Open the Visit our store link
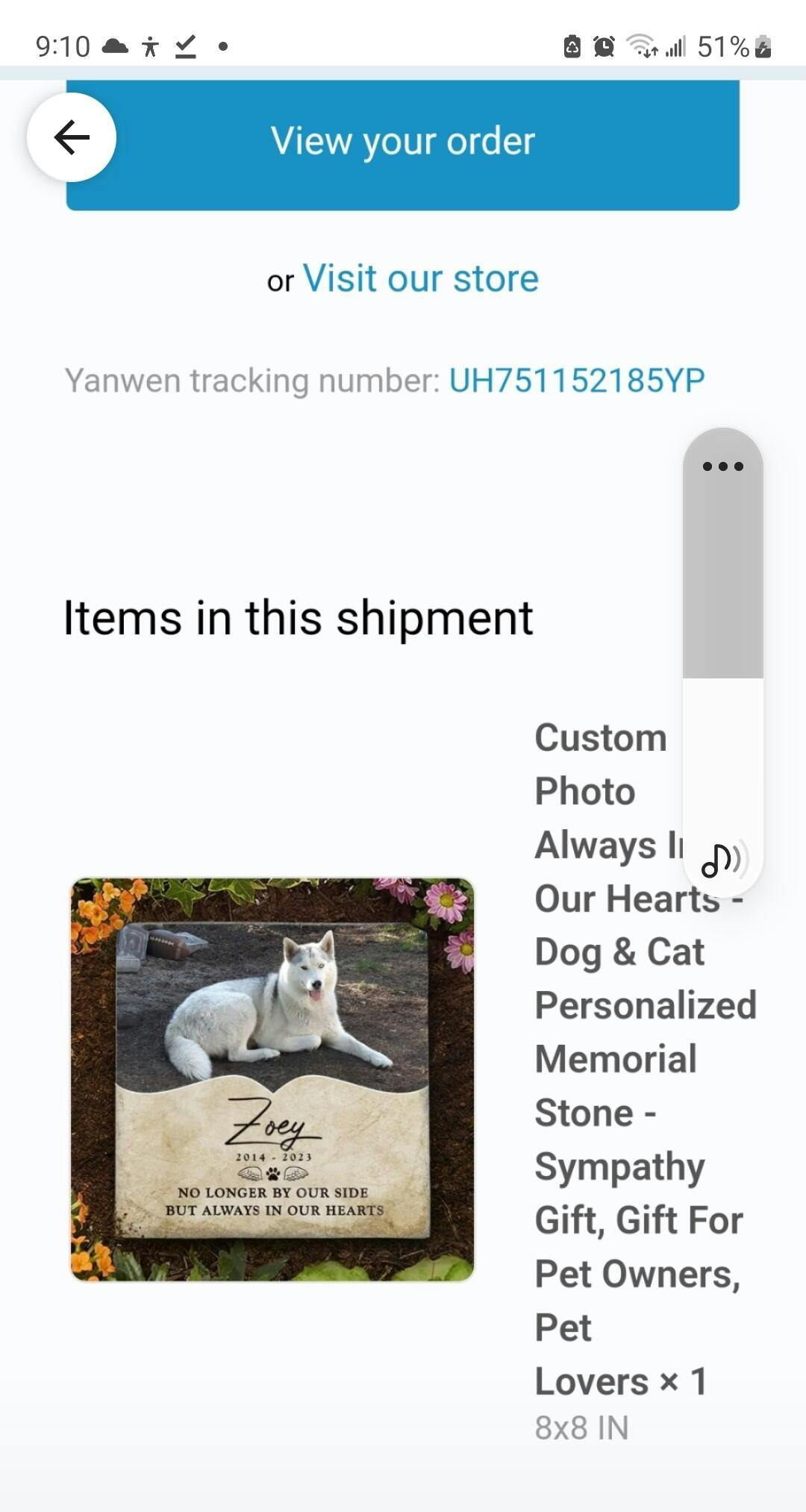 (x=420, y=279)
